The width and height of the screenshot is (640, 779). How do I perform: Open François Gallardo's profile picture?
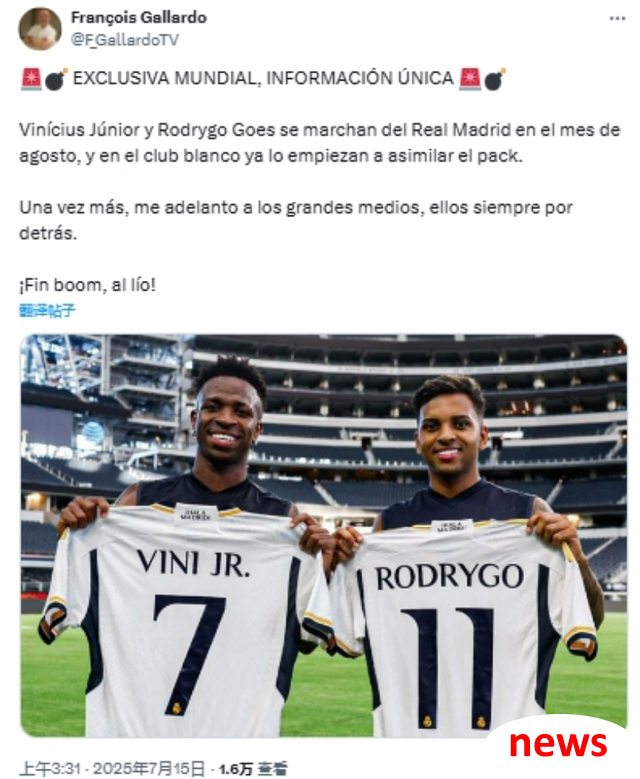40,29
